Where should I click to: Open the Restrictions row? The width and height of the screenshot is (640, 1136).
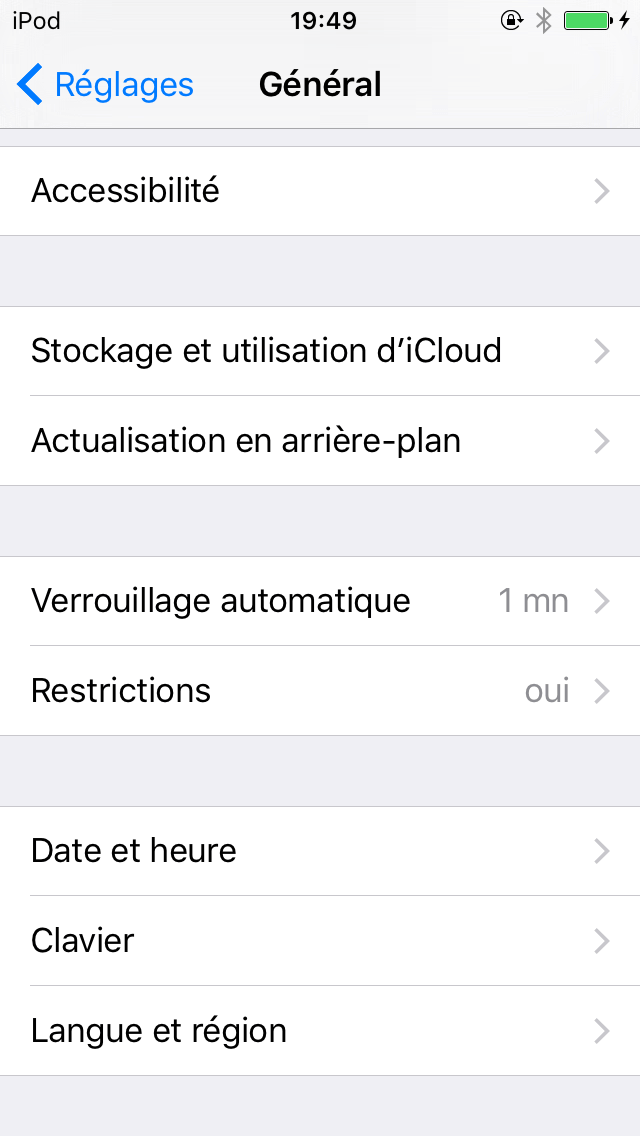pos(320,691)
